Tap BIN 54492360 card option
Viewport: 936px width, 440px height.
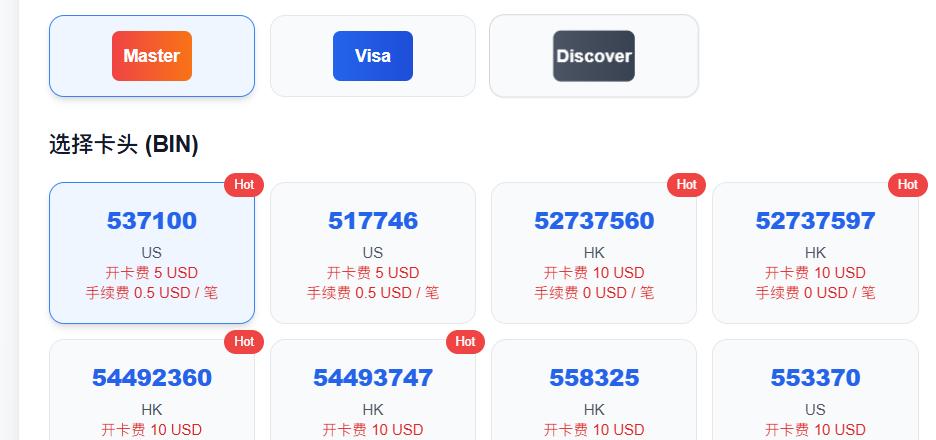click(152, 392)
